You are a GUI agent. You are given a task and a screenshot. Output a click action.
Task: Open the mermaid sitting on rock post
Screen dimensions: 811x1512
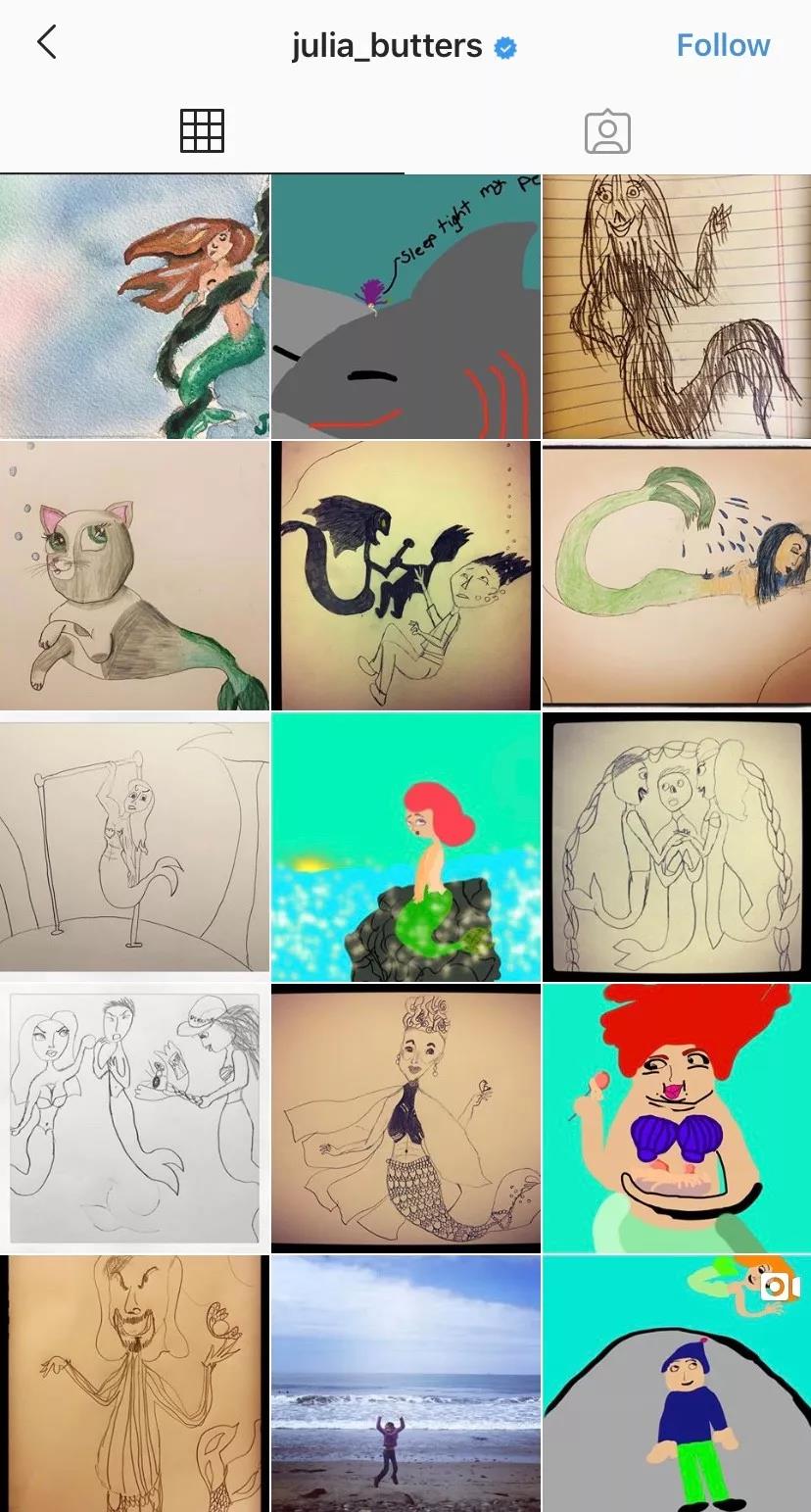click(x=405, y=846)
